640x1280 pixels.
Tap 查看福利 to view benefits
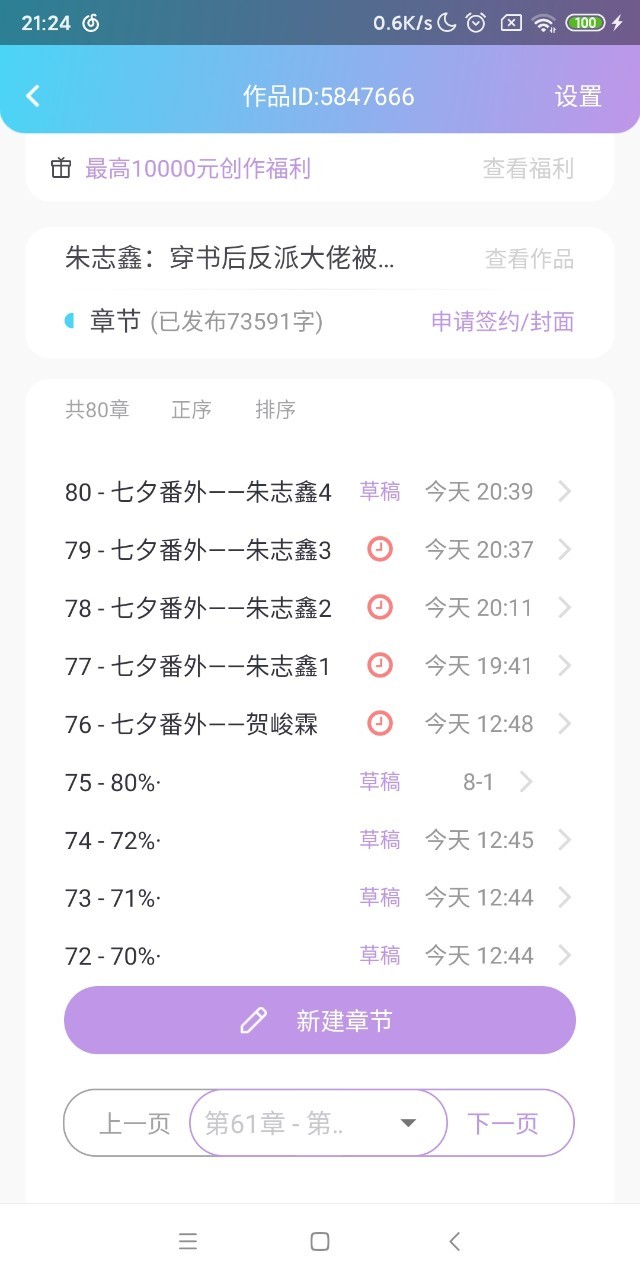(x=528, y=169)
